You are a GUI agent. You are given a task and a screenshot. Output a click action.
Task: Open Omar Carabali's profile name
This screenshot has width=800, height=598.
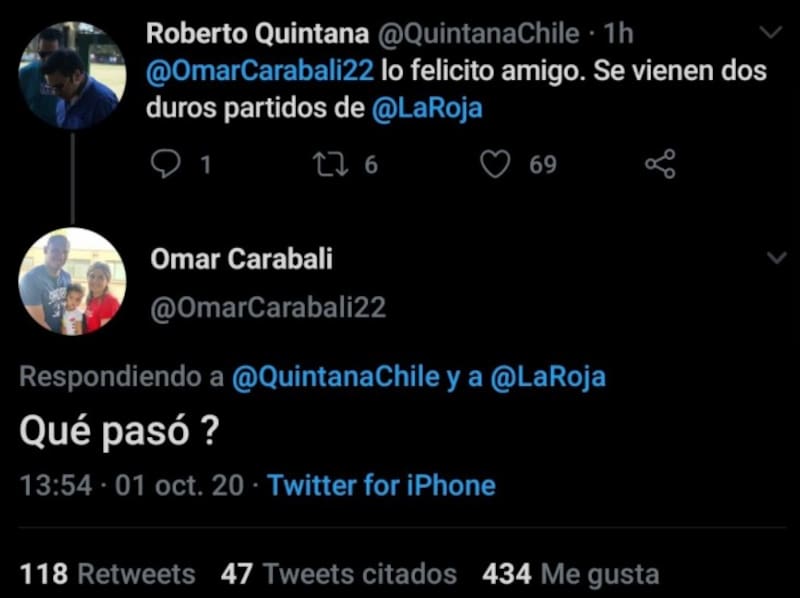(241, 259)
